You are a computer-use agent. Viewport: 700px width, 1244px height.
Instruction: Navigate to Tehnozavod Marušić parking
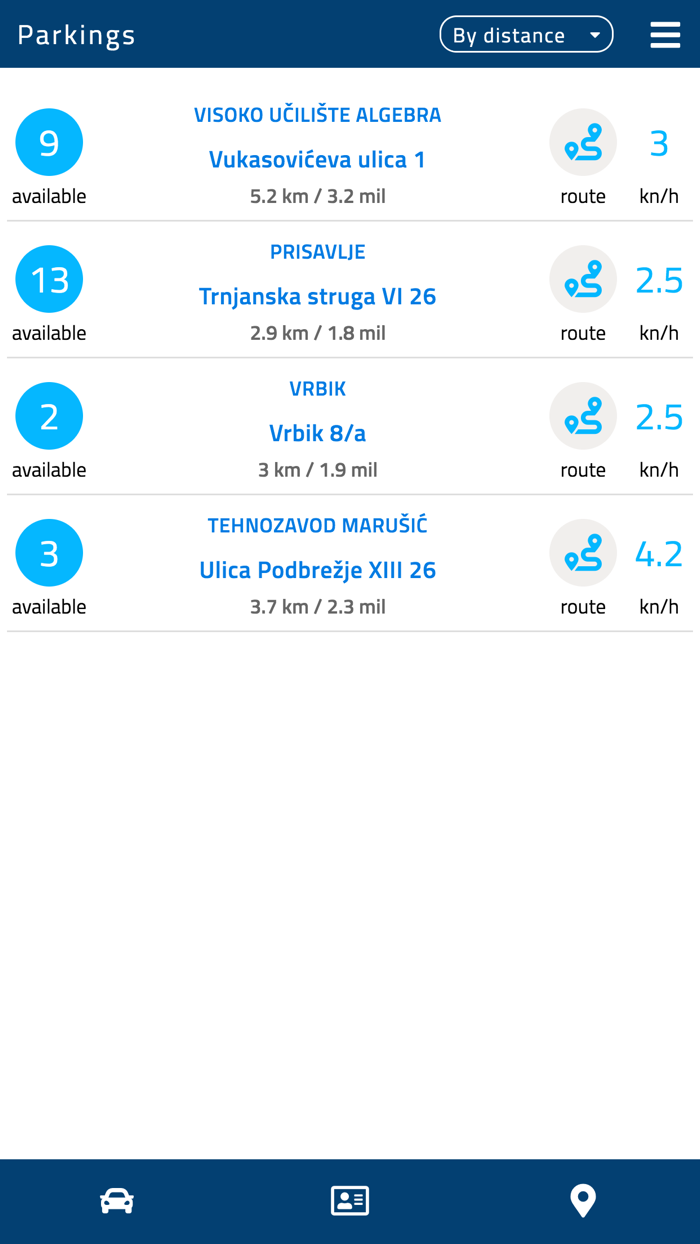pyautogui.click(x=583, y=553)
